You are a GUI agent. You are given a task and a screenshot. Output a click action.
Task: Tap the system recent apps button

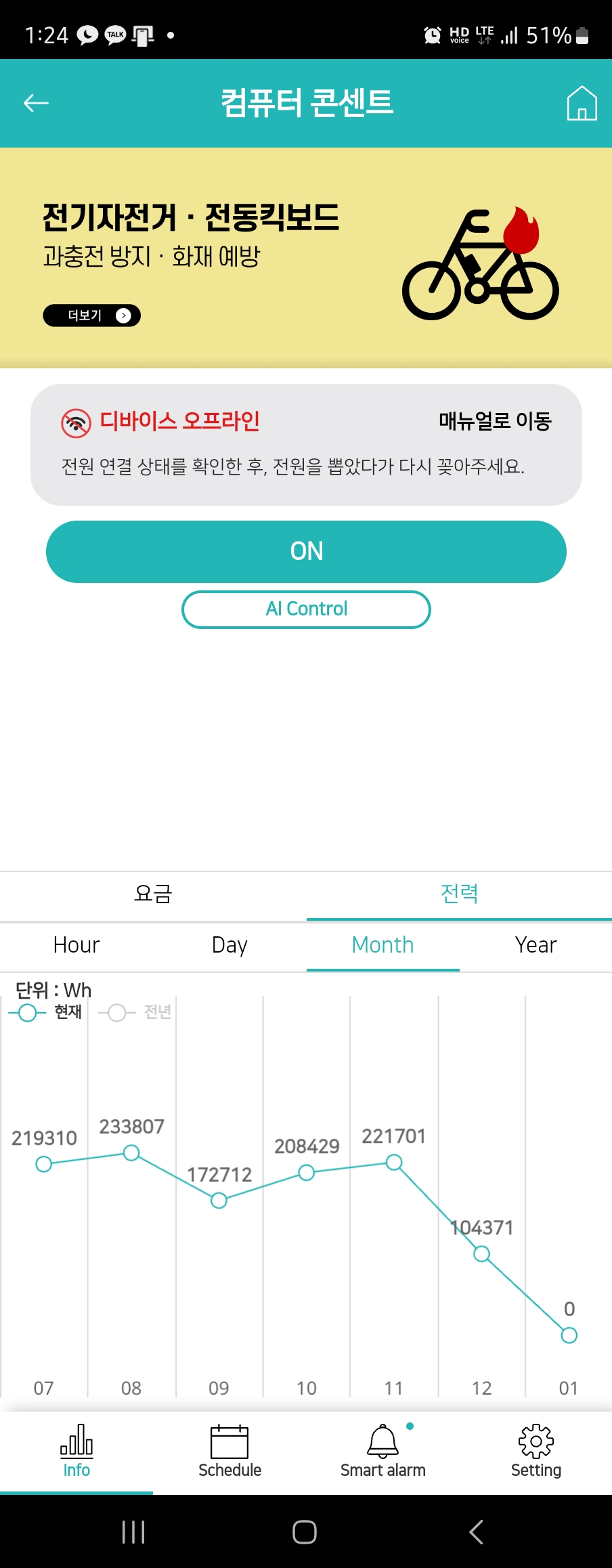(133, 1532)
